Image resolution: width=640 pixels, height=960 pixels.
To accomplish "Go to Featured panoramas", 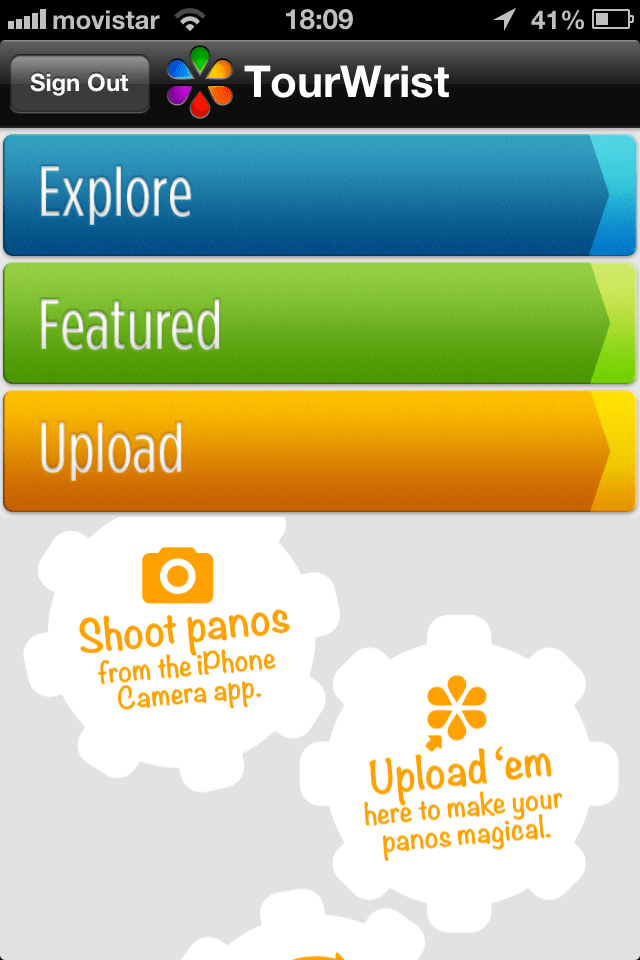I will 320,323.
